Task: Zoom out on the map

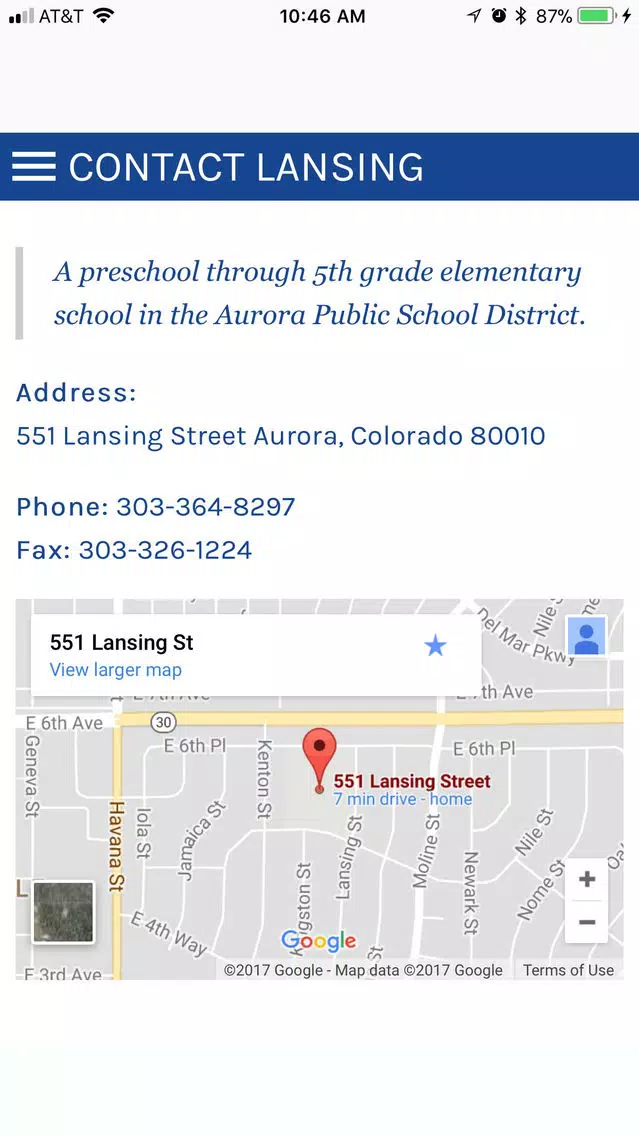Action: pos(587,922)
